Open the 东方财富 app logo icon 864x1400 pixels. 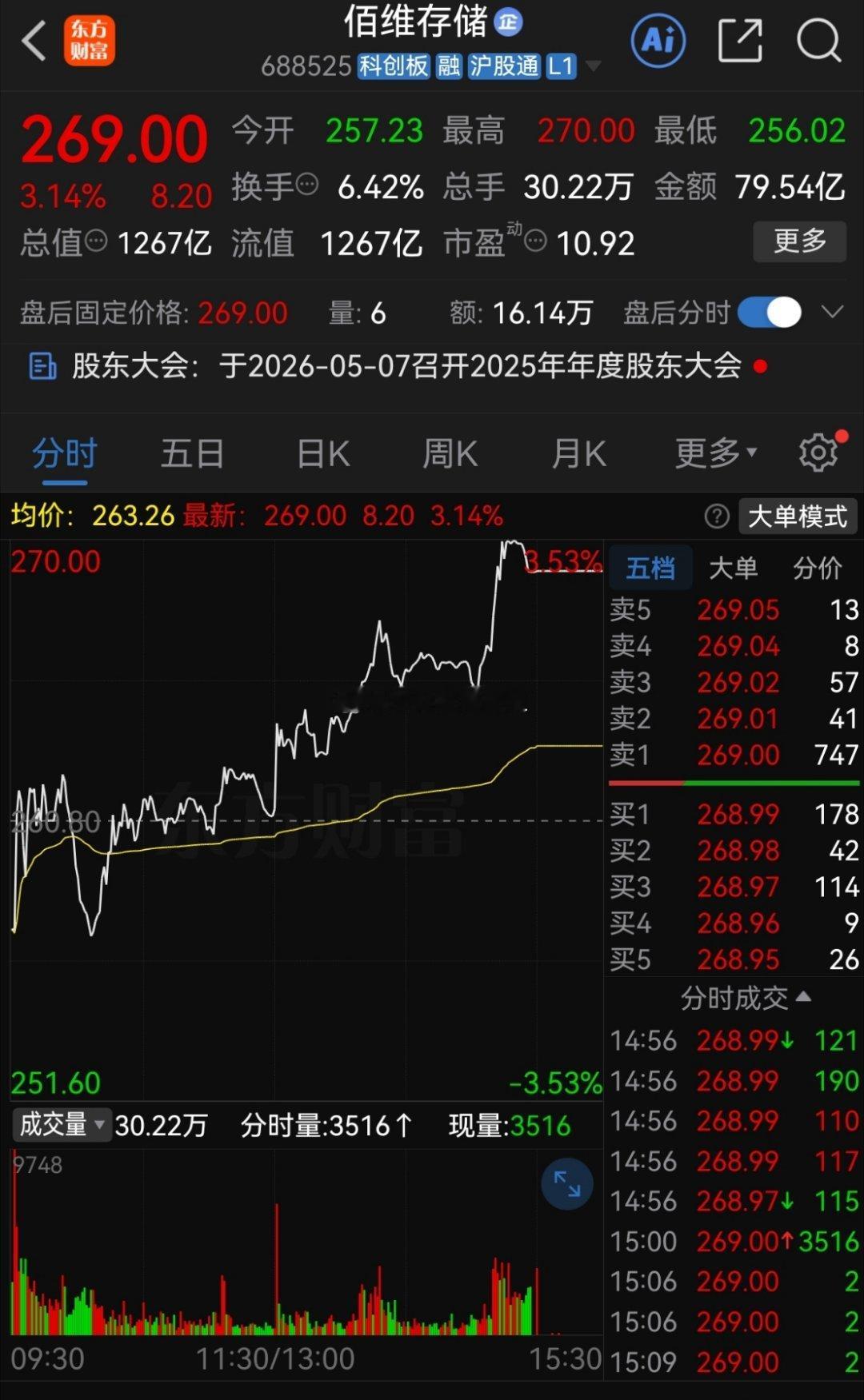[x=90, y=41]
